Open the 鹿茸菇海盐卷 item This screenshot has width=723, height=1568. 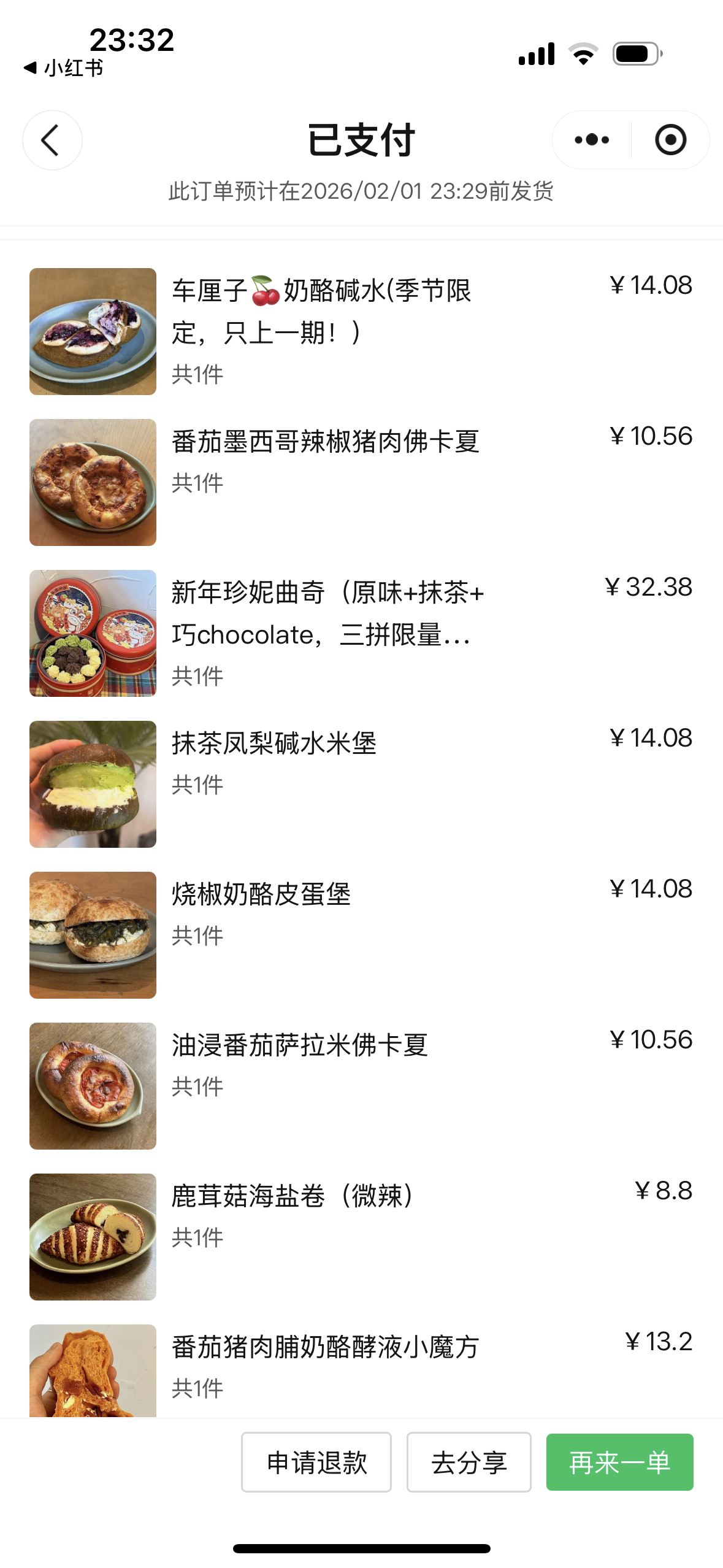click(292, 1197)
